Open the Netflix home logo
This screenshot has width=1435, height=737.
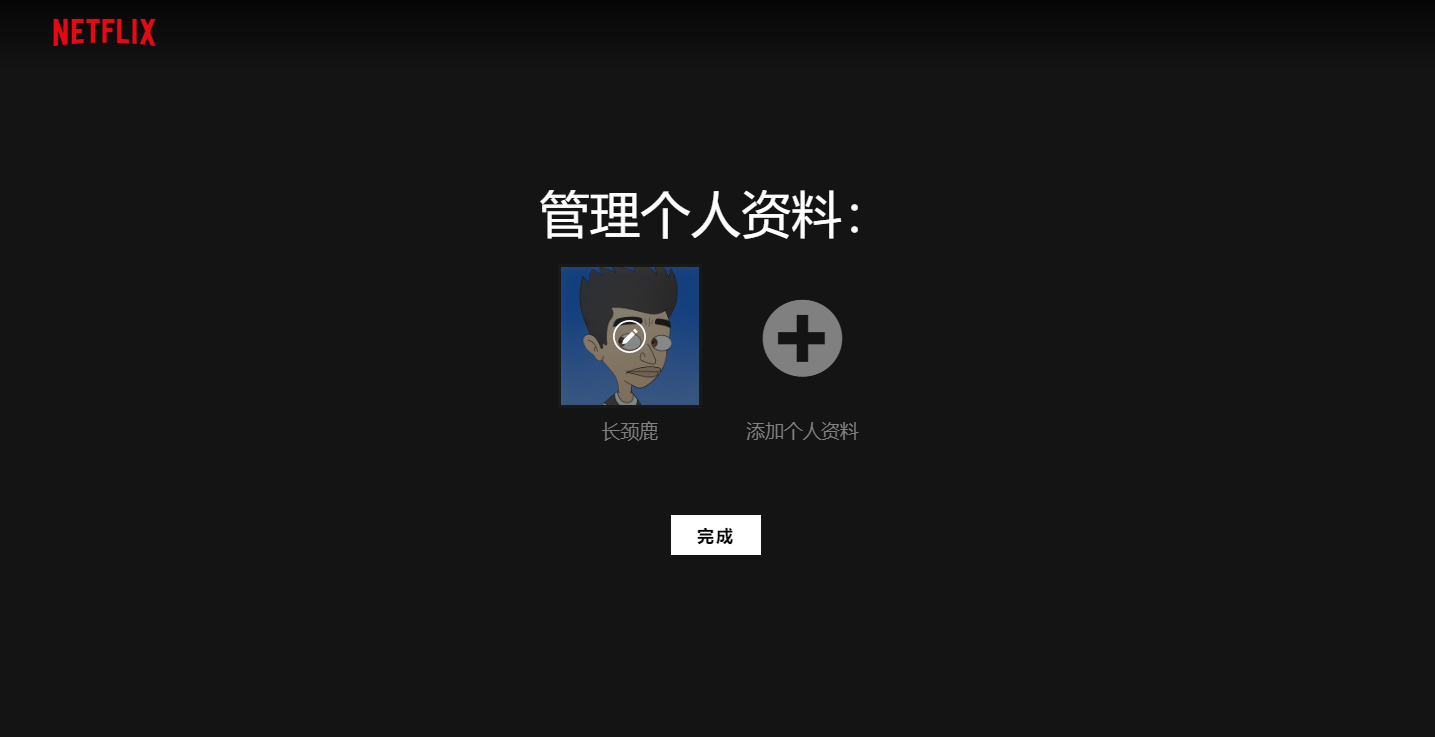click(104, 33)
